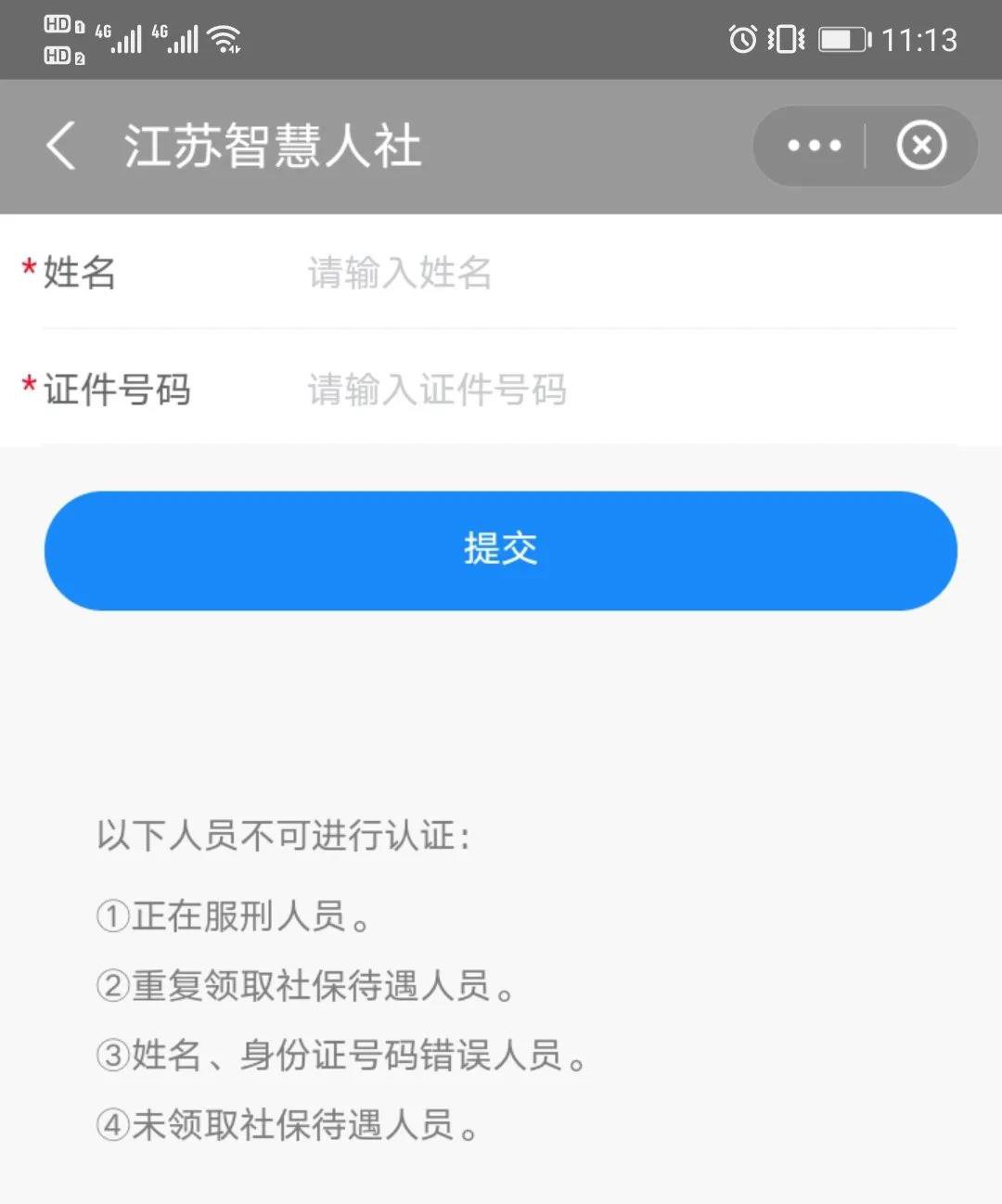Open the mini program more options menu

(x=814, y=146)
